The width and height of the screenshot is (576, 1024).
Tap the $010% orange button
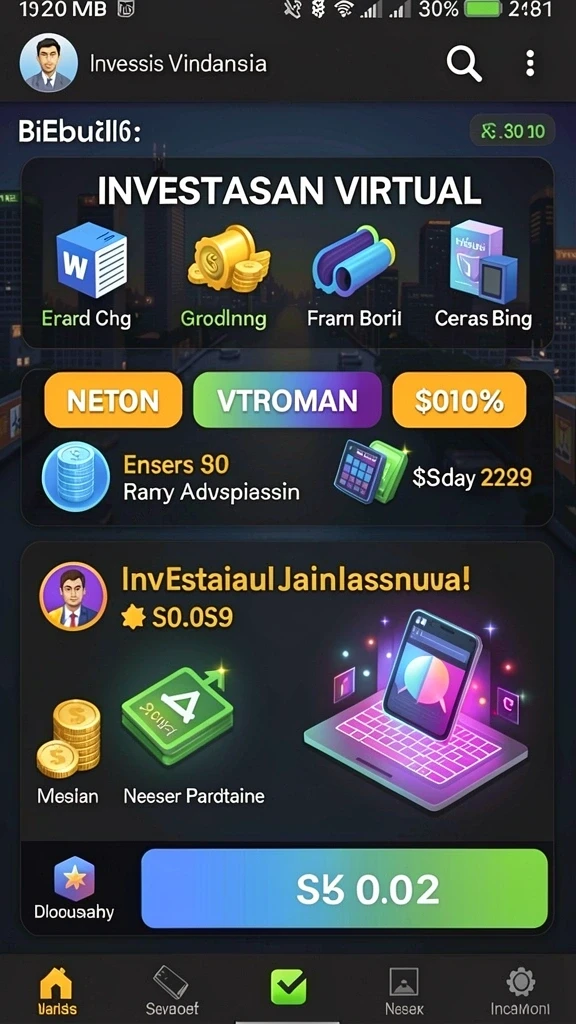coord(459,400)
